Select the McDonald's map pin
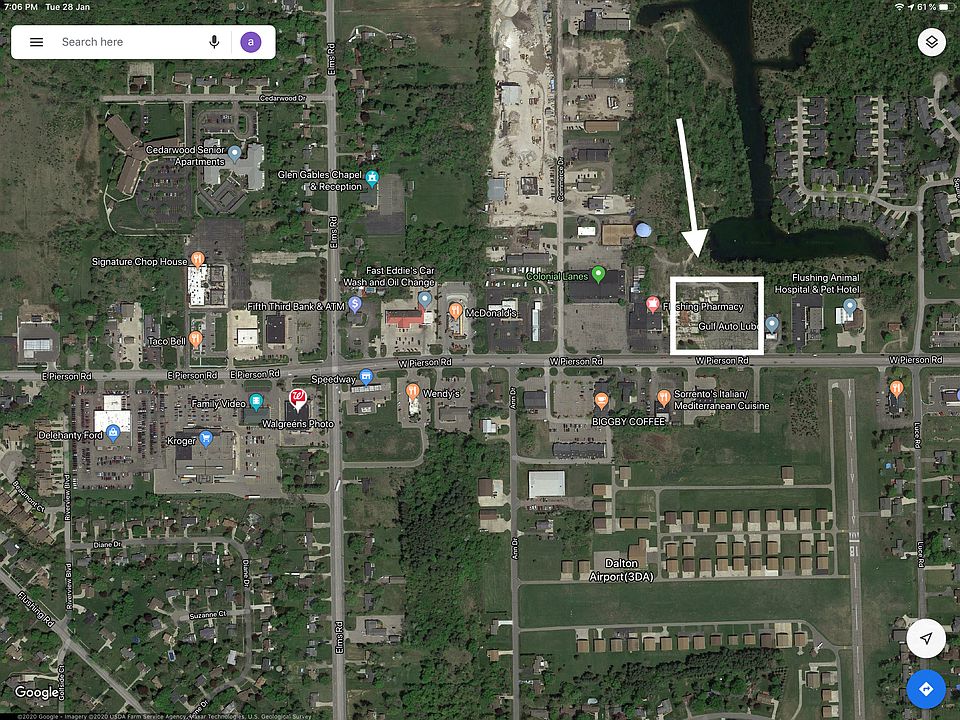 (x=455, y=310)
